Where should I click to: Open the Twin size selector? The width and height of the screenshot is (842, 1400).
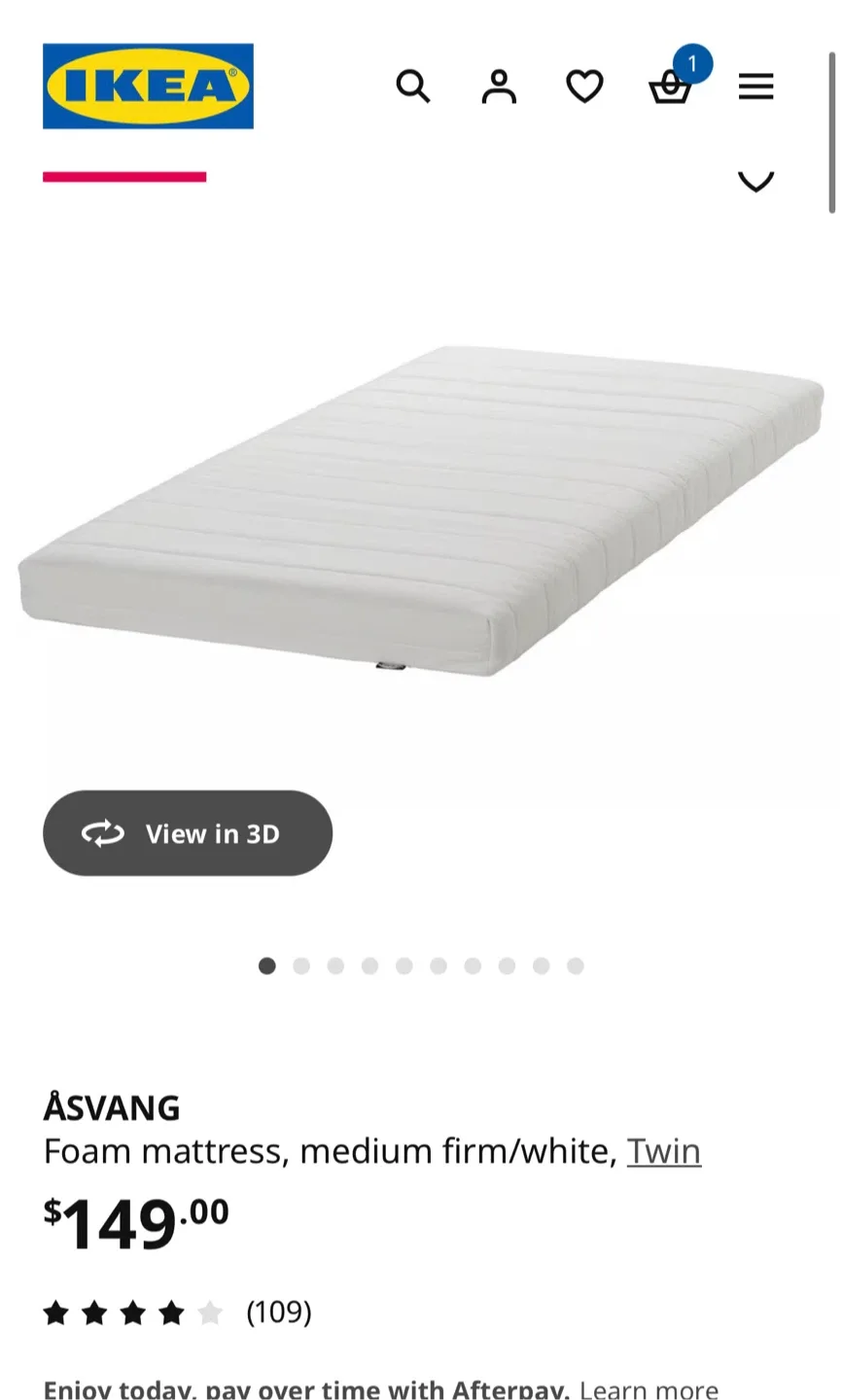(x=664, y=1151)
